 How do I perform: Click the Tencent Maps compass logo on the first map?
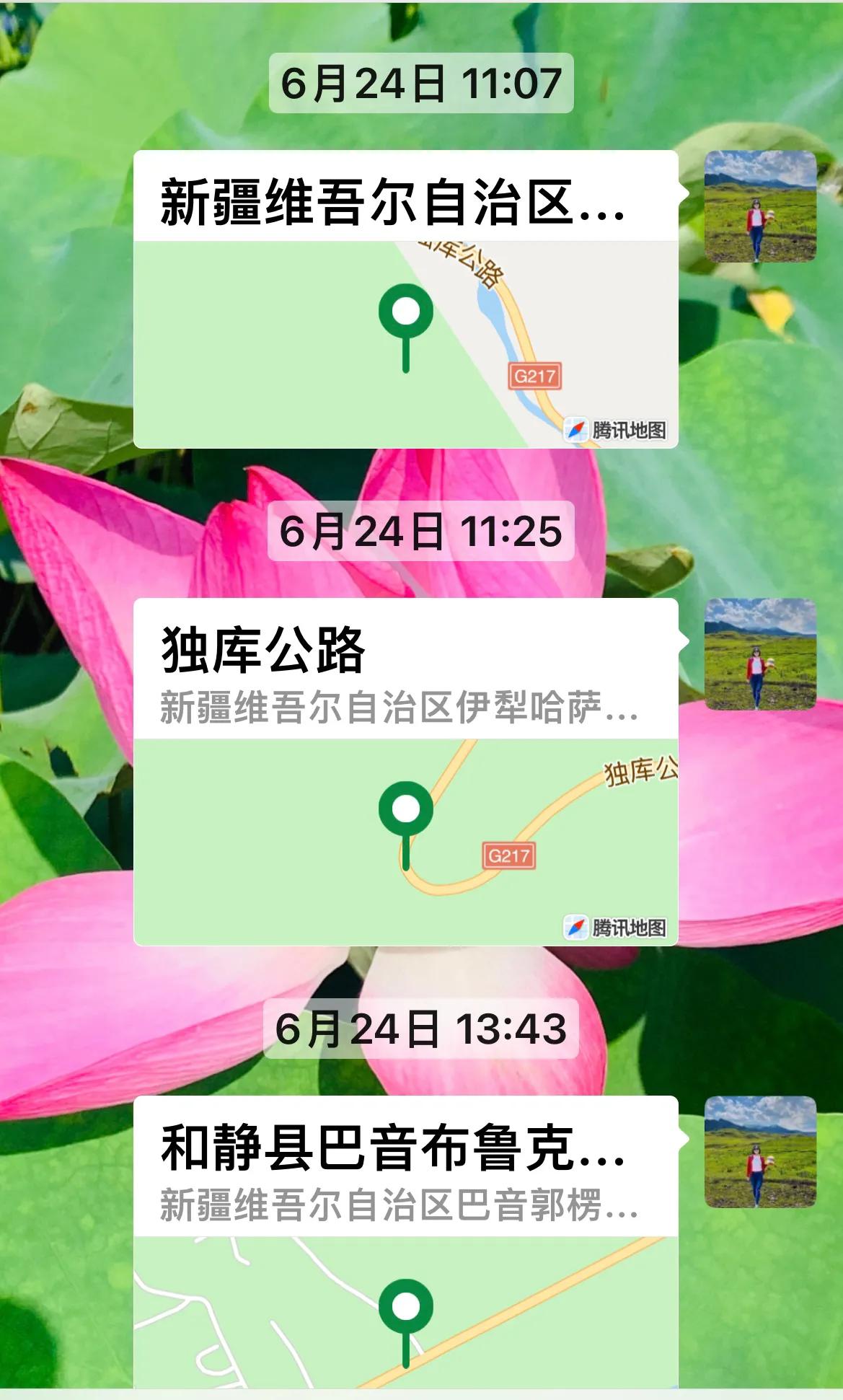click(576, 430)
